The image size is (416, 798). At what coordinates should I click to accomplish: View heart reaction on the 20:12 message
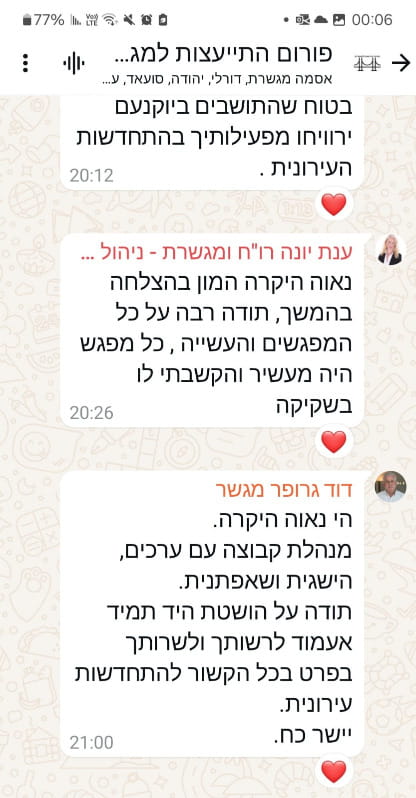(x=334, y=204)
